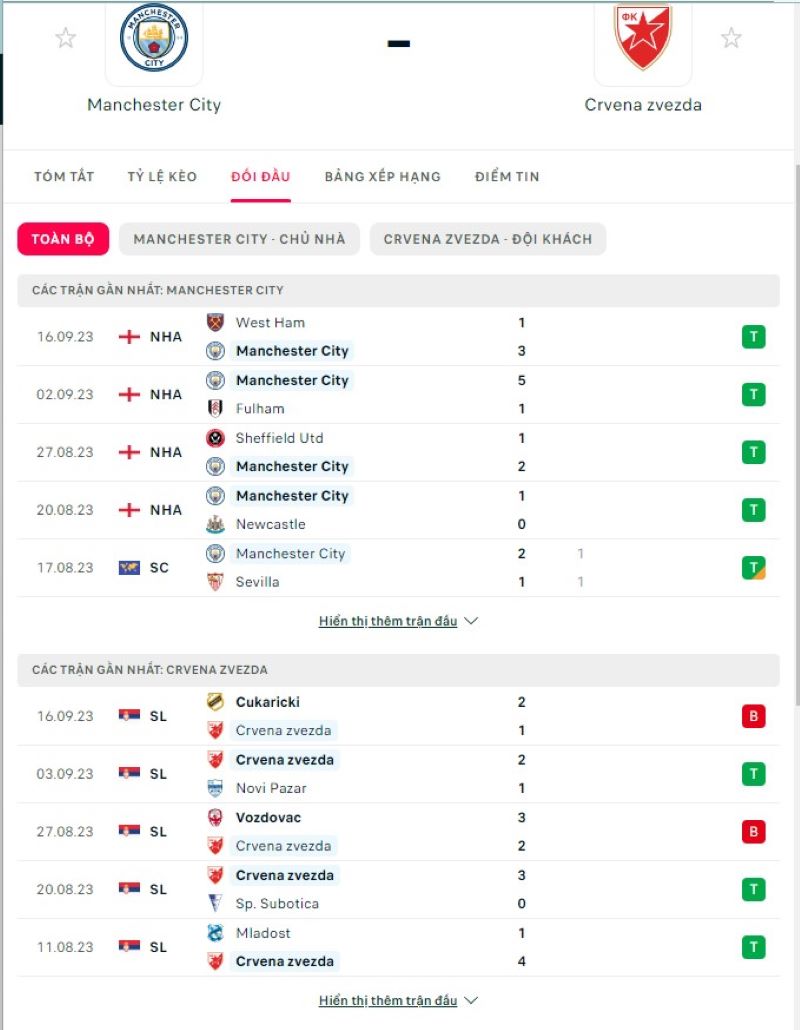
Task: Open the Manchester City vs Fulham match
Action: [398, 394]
